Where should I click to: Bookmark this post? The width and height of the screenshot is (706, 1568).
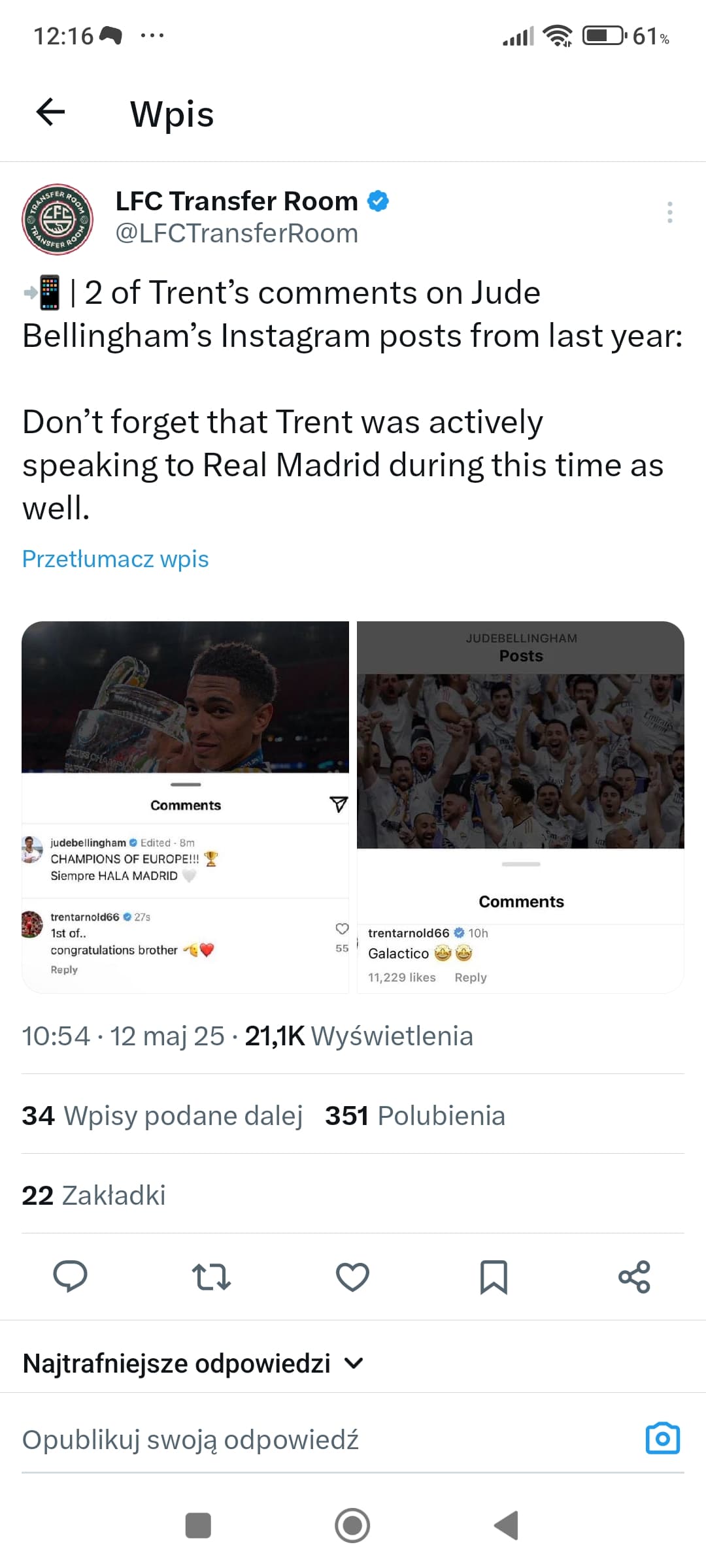click(x=494, y=1277)
